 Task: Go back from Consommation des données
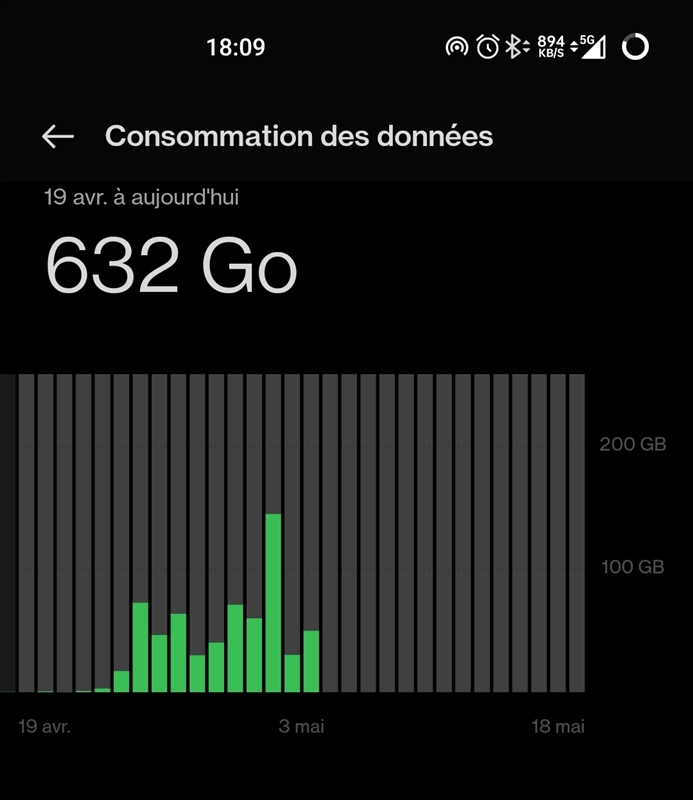tap(58, 136)
